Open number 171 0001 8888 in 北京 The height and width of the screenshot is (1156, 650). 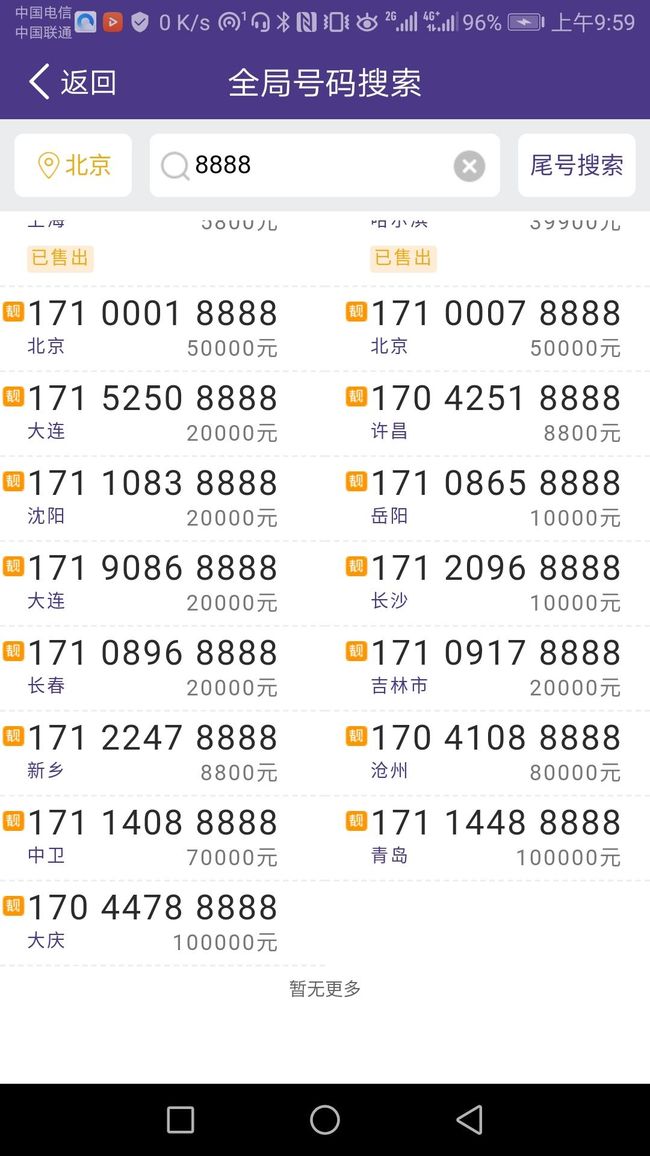tap(162, 329)
